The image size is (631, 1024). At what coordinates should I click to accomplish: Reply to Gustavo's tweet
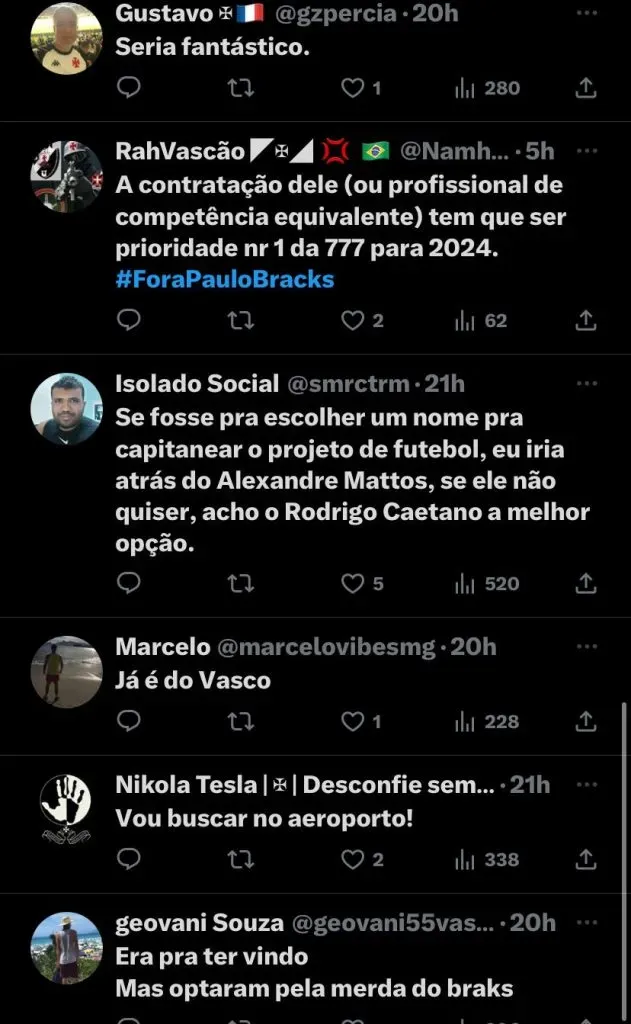[x=129, y=88]
